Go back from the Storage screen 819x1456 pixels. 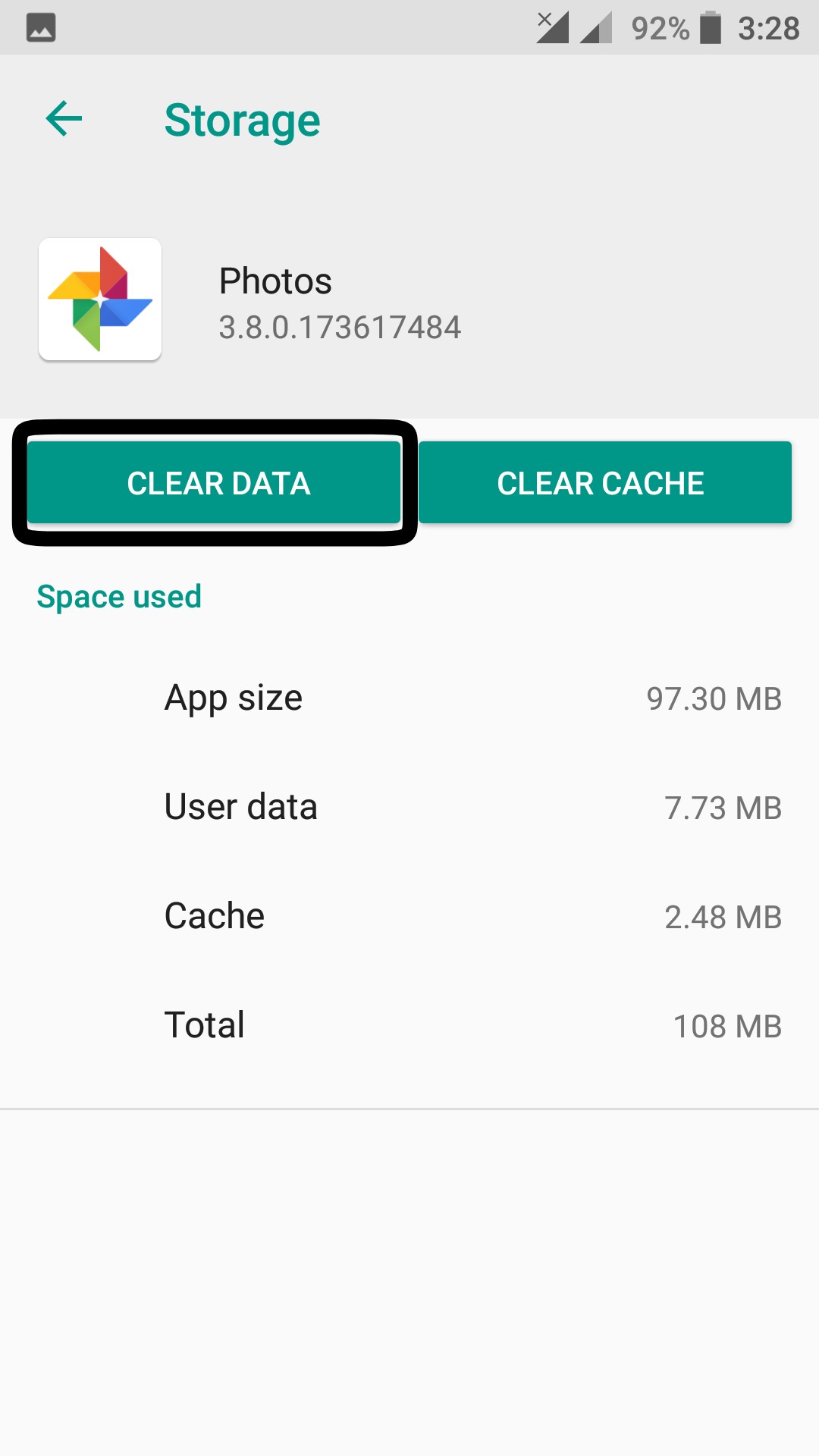click(64, 119)
